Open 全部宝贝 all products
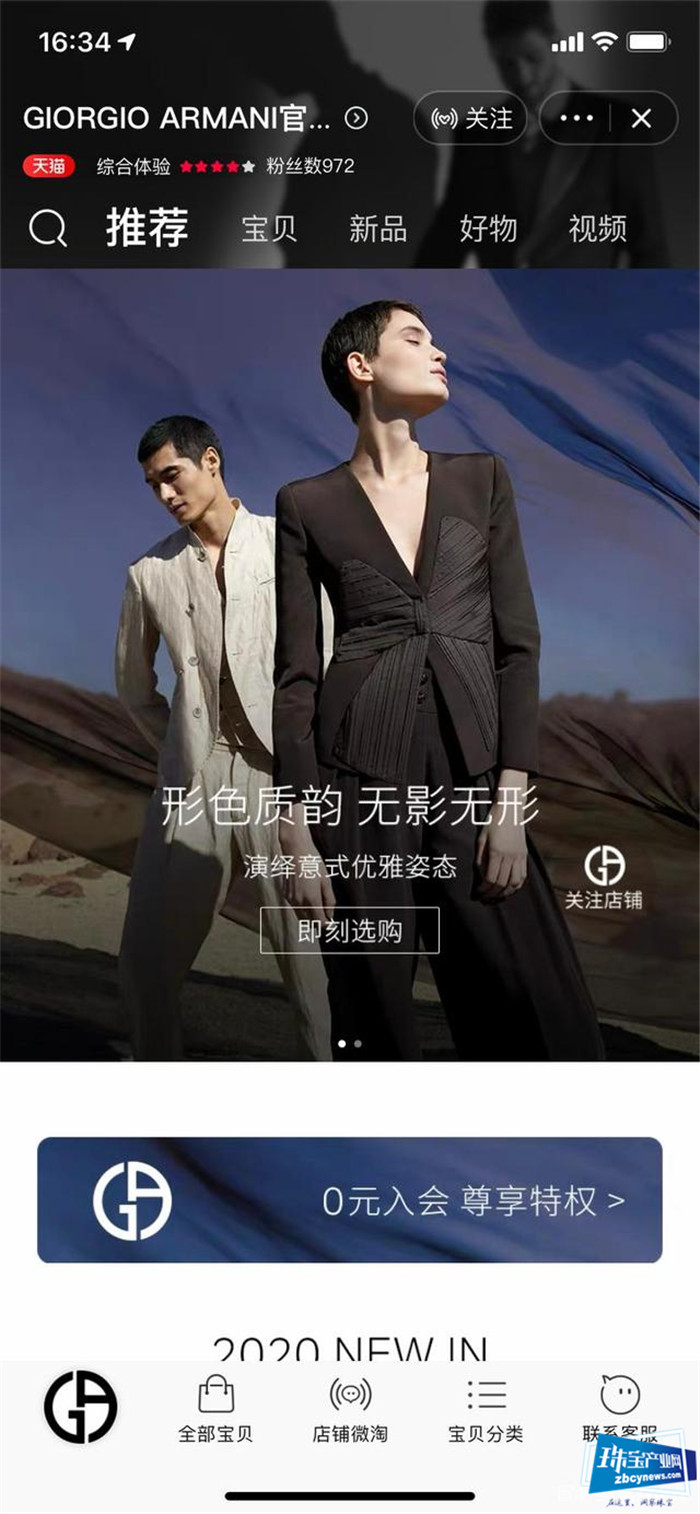This screenshot has width=700, height=1514. 216,1409
